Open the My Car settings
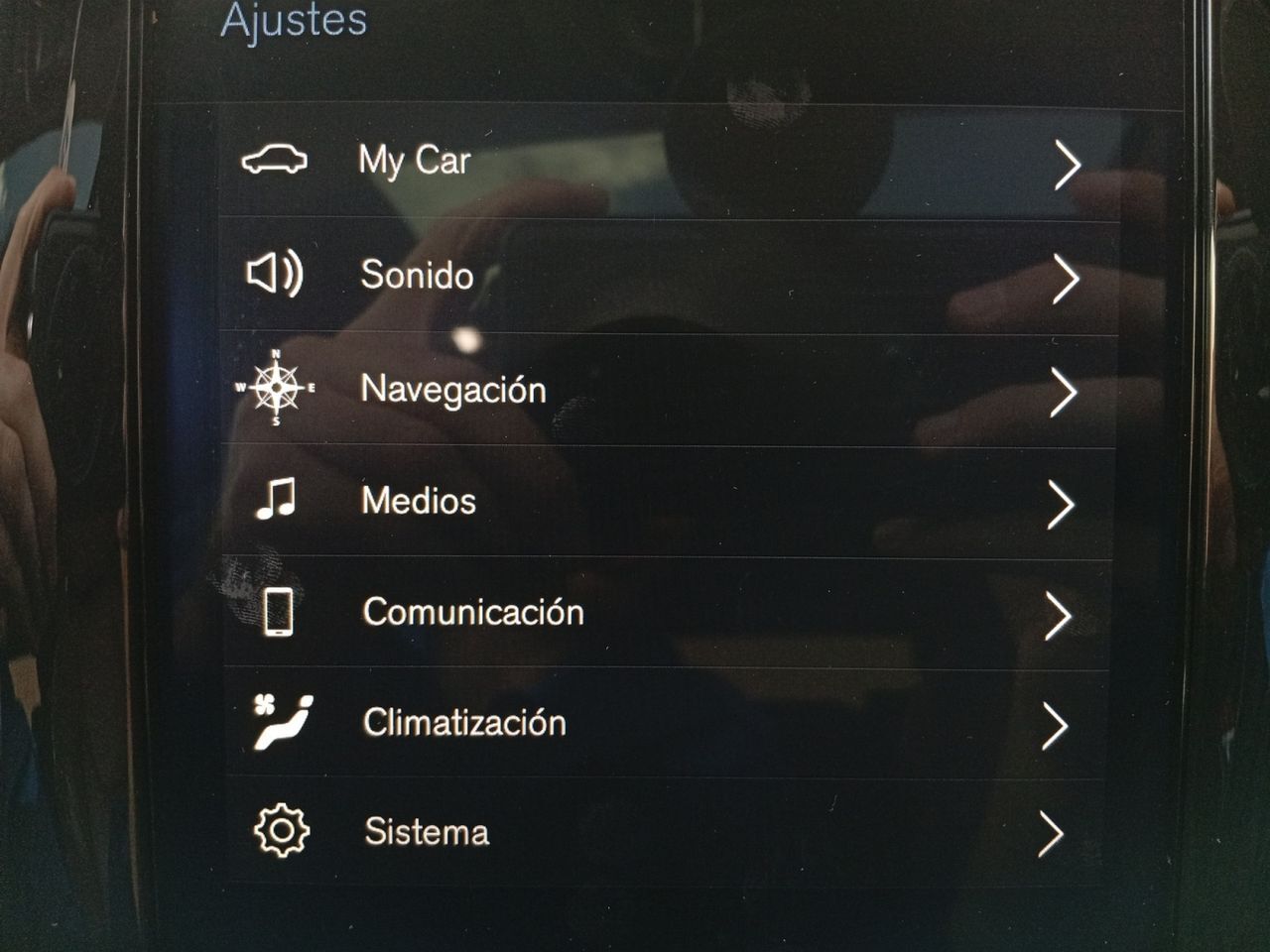 pyautogui.click(x=415, y=161)
